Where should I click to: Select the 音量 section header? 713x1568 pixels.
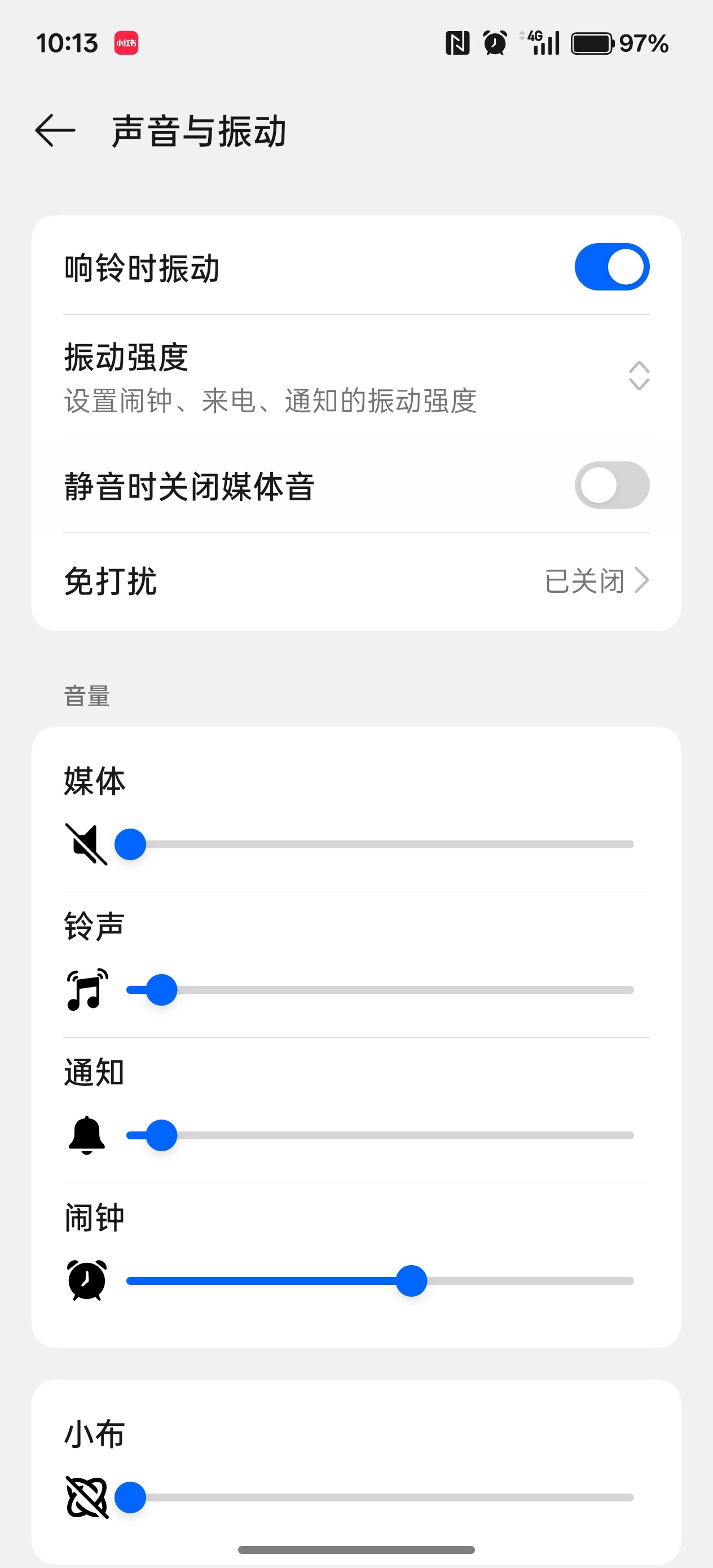click(x=86, y=696)
